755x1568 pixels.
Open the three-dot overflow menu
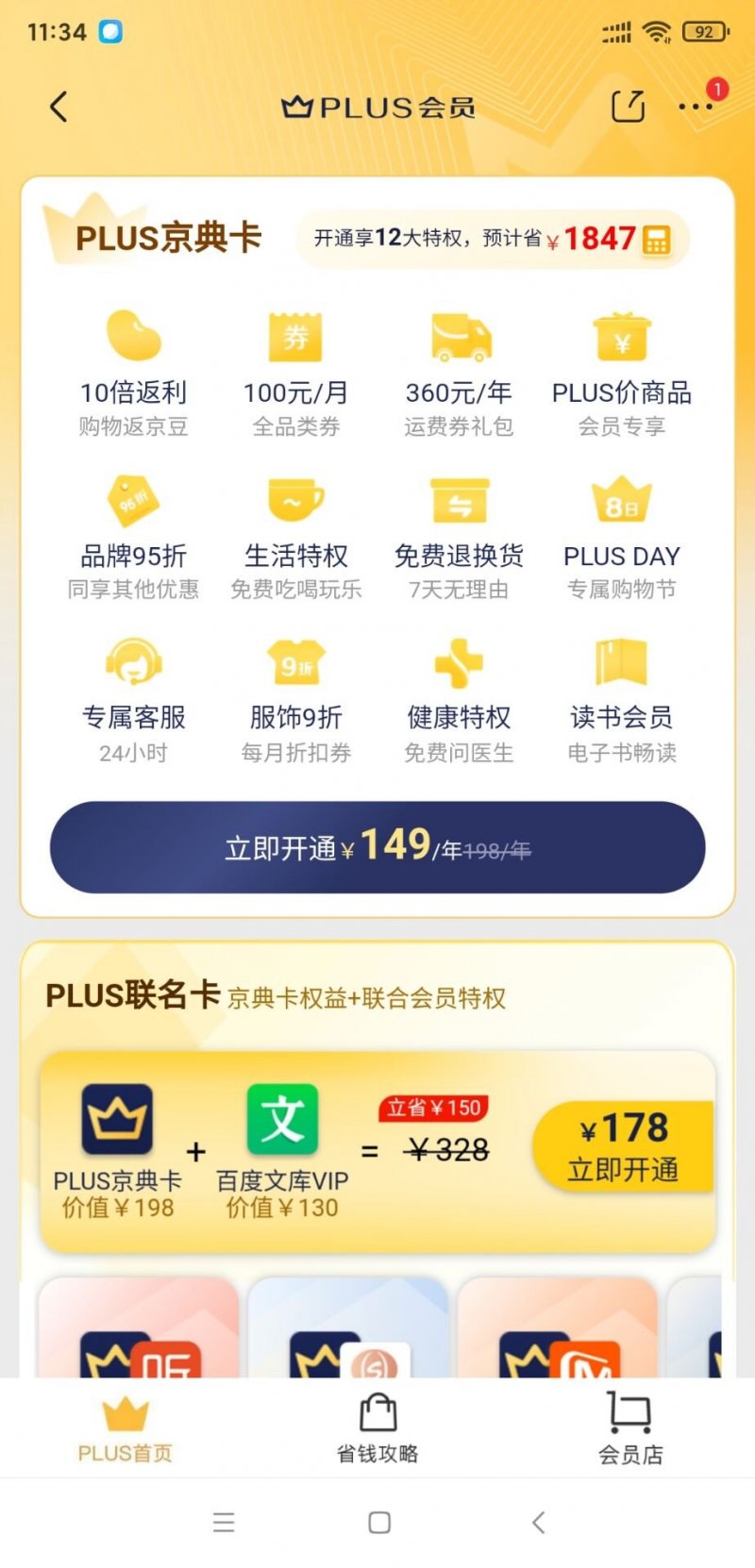(696, 106)
